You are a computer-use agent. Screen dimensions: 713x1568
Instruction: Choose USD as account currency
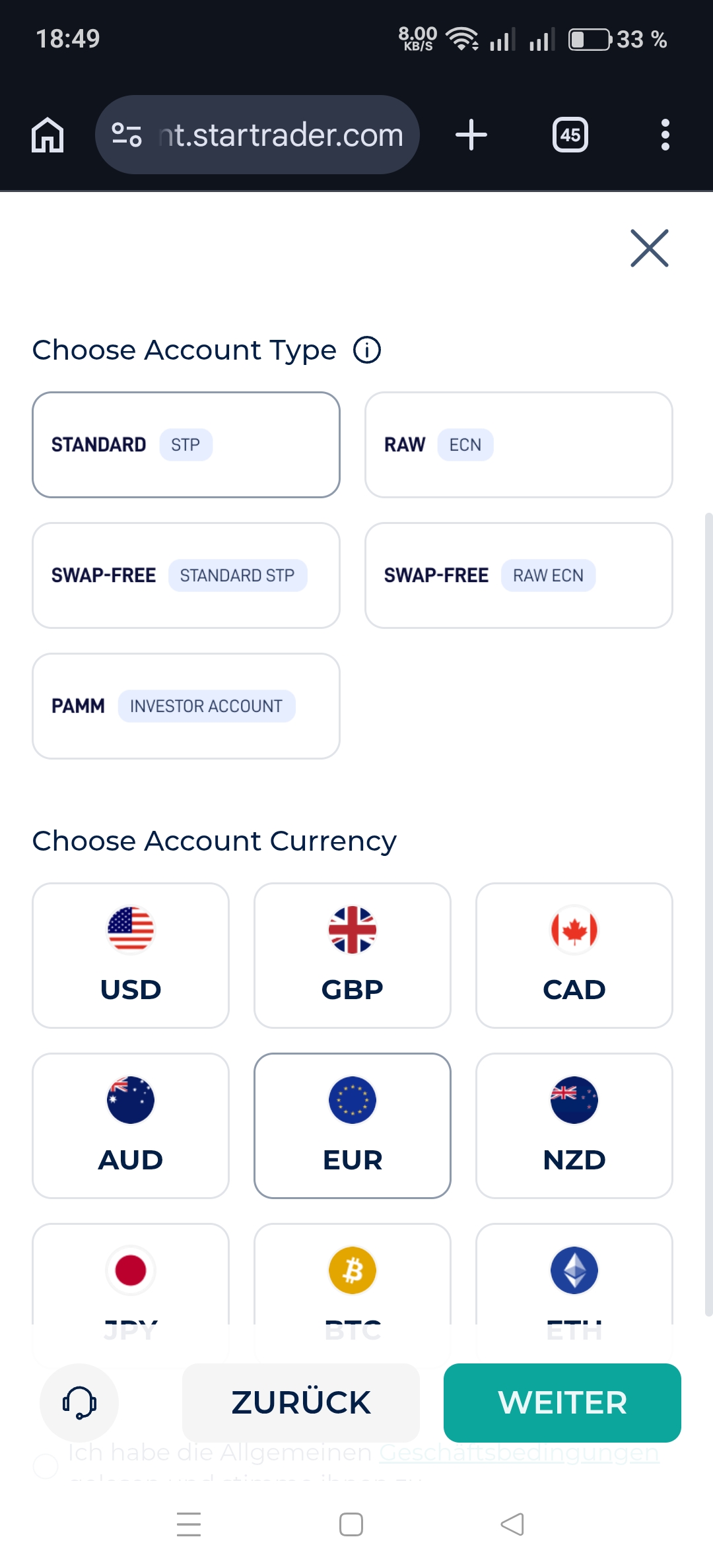131,955
